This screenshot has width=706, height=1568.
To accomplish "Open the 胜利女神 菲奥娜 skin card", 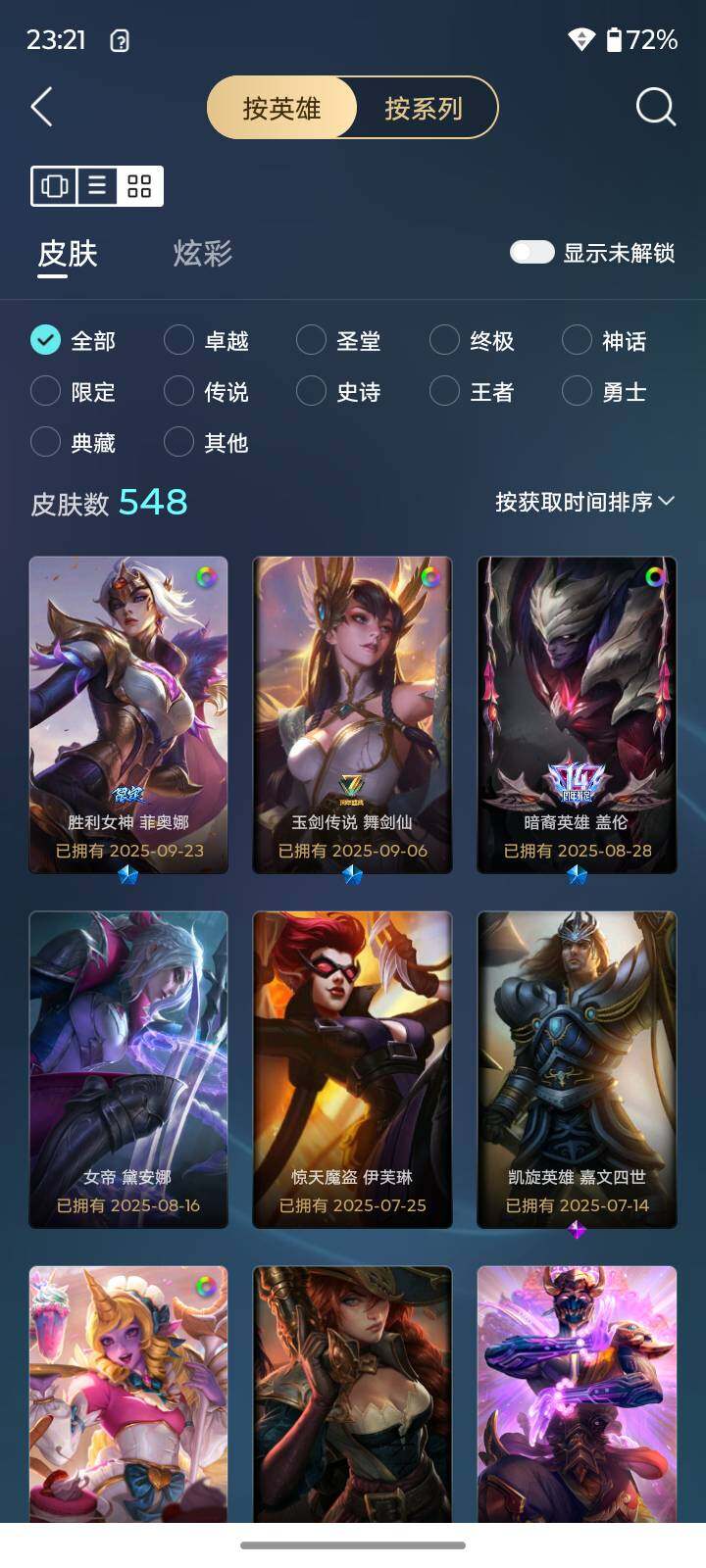I will (128, 713).
